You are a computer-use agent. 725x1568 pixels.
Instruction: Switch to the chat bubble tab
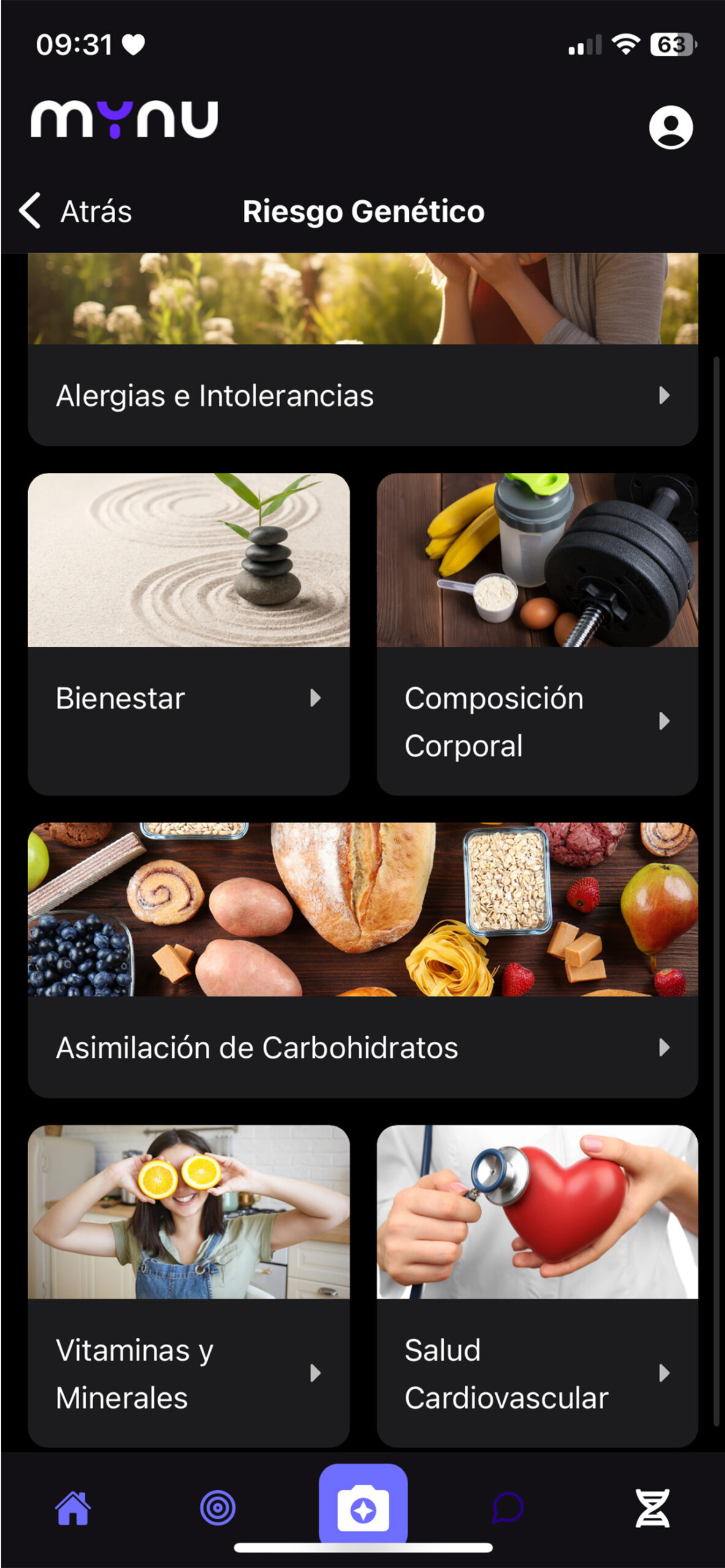pyautogui.click(x=507, y=1507)
